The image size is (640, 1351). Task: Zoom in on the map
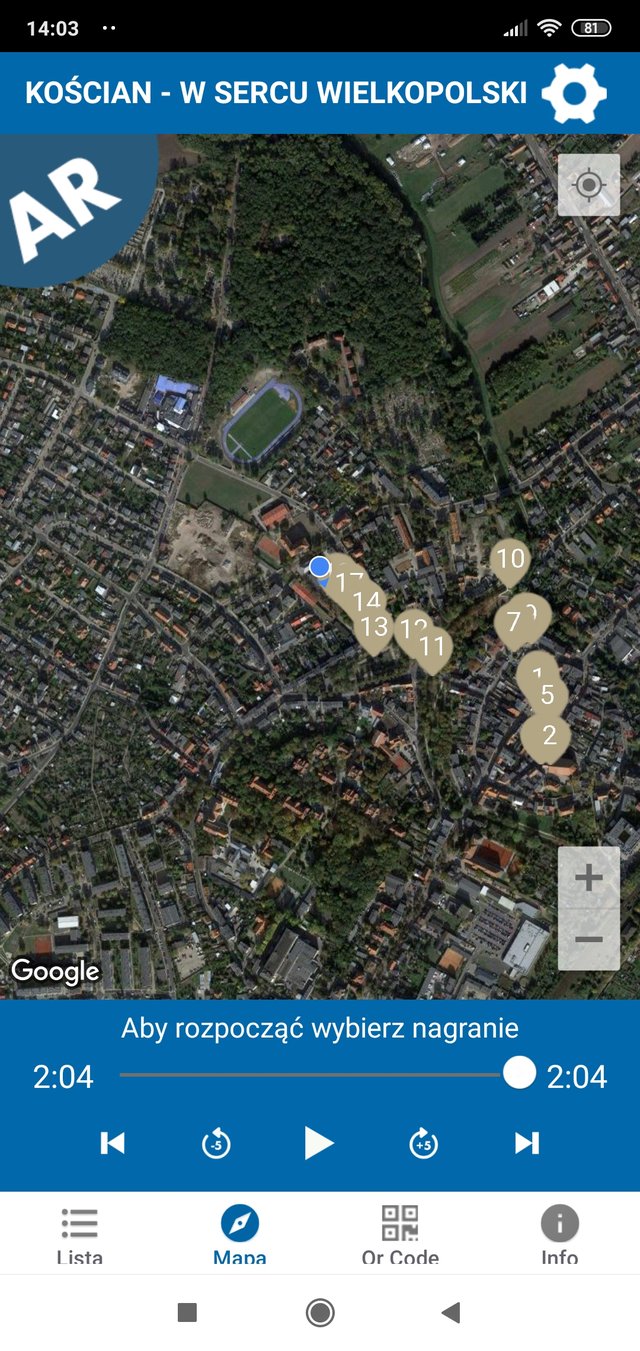point(589,878)
